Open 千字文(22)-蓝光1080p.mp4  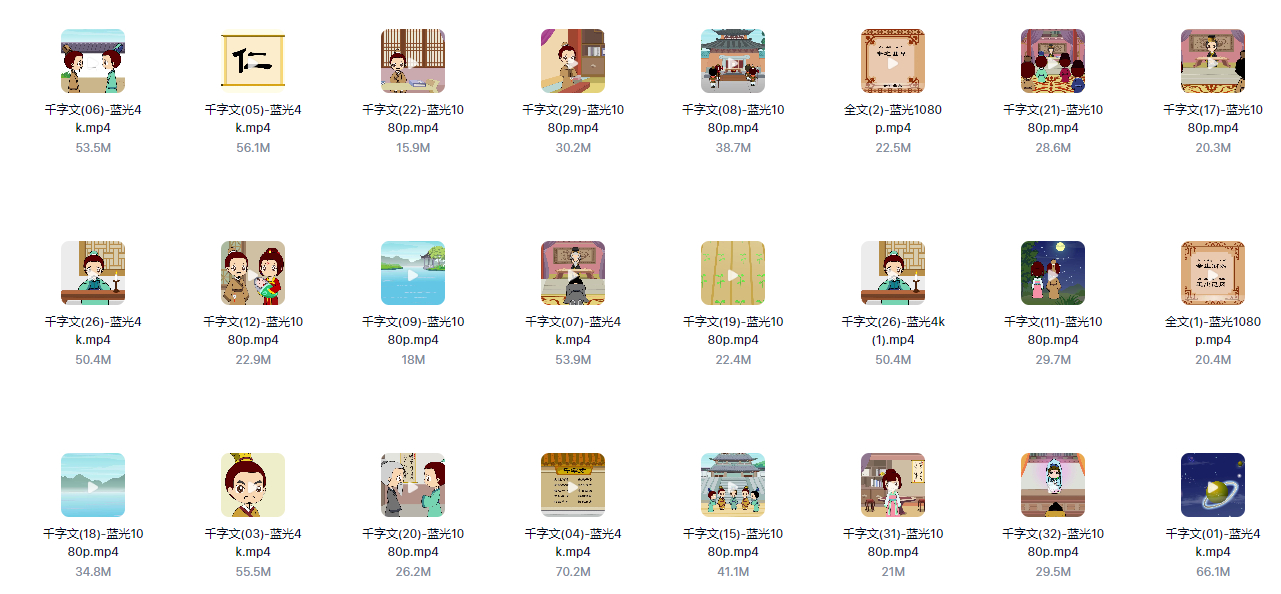click(413, 61)
